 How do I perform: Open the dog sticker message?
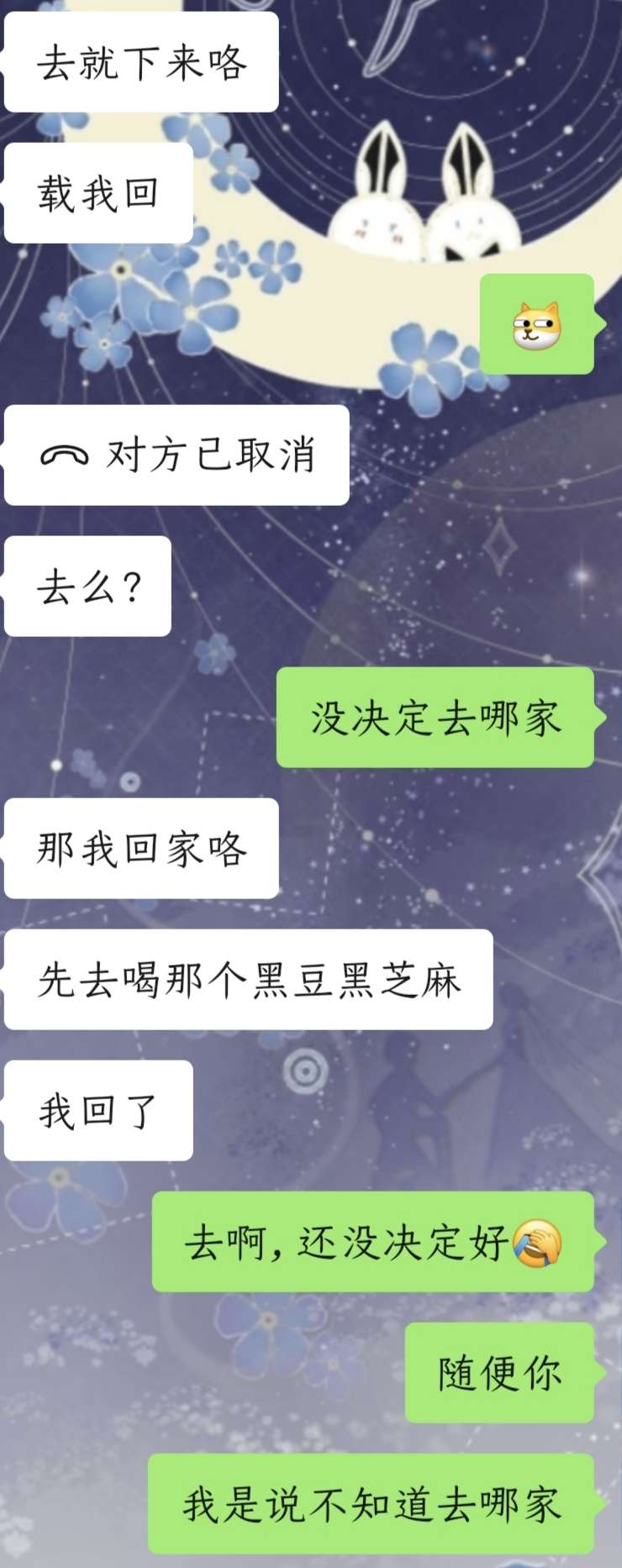coord(537,324)
